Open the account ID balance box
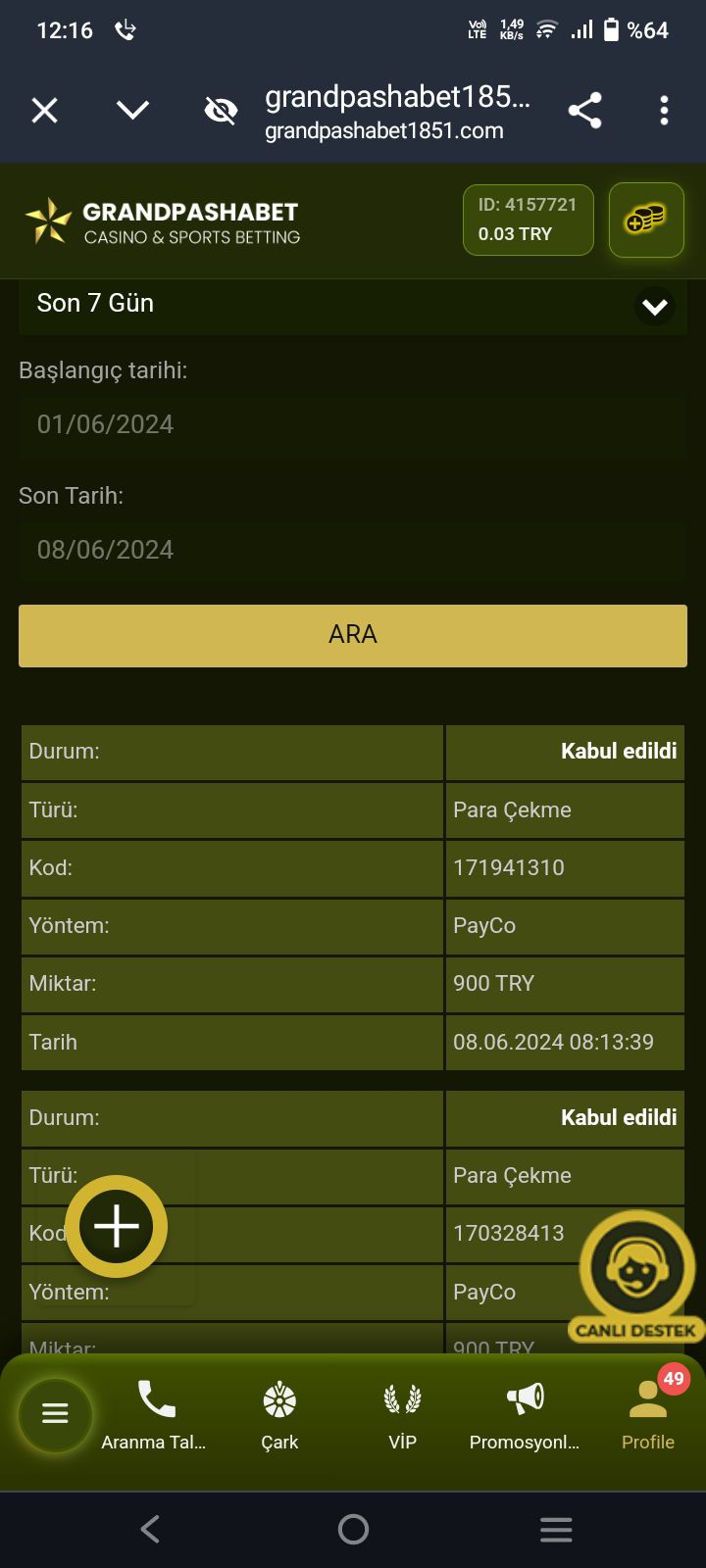Screen dimensions: 706x1568 (528, 220)
